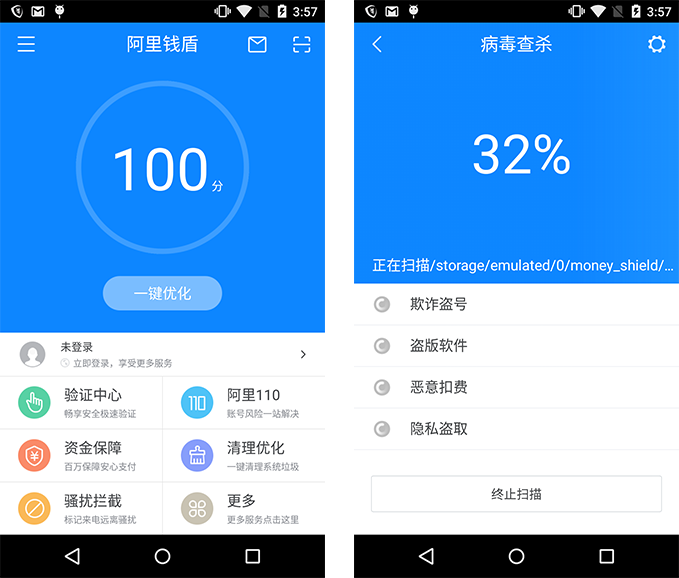Open 骚扰拦截
679x578 pixels.
[x=82, y=509]
